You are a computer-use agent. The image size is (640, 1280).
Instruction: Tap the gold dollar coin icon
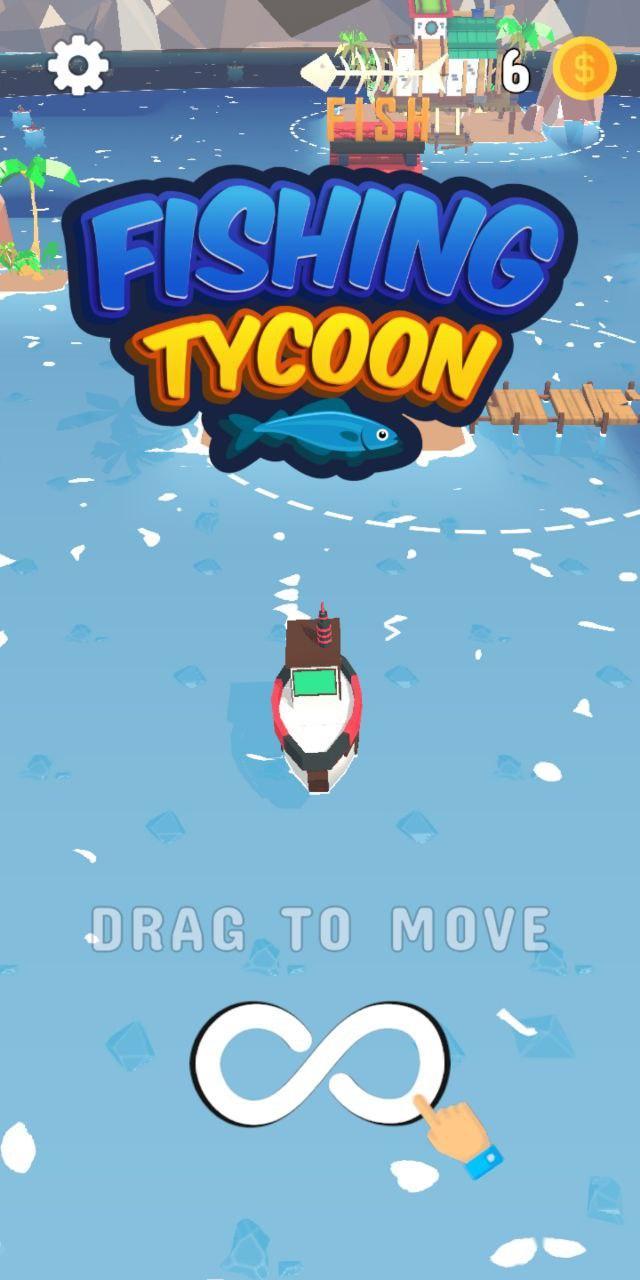coord(583,68)
